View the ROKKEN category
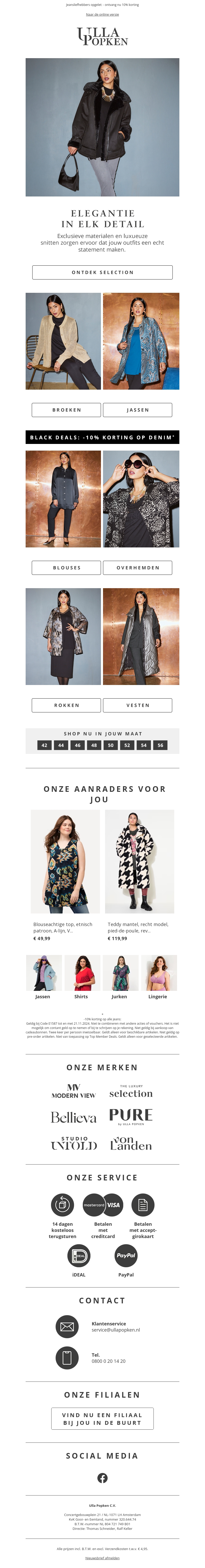The image size is (205, 1568). tap(66, 705)
